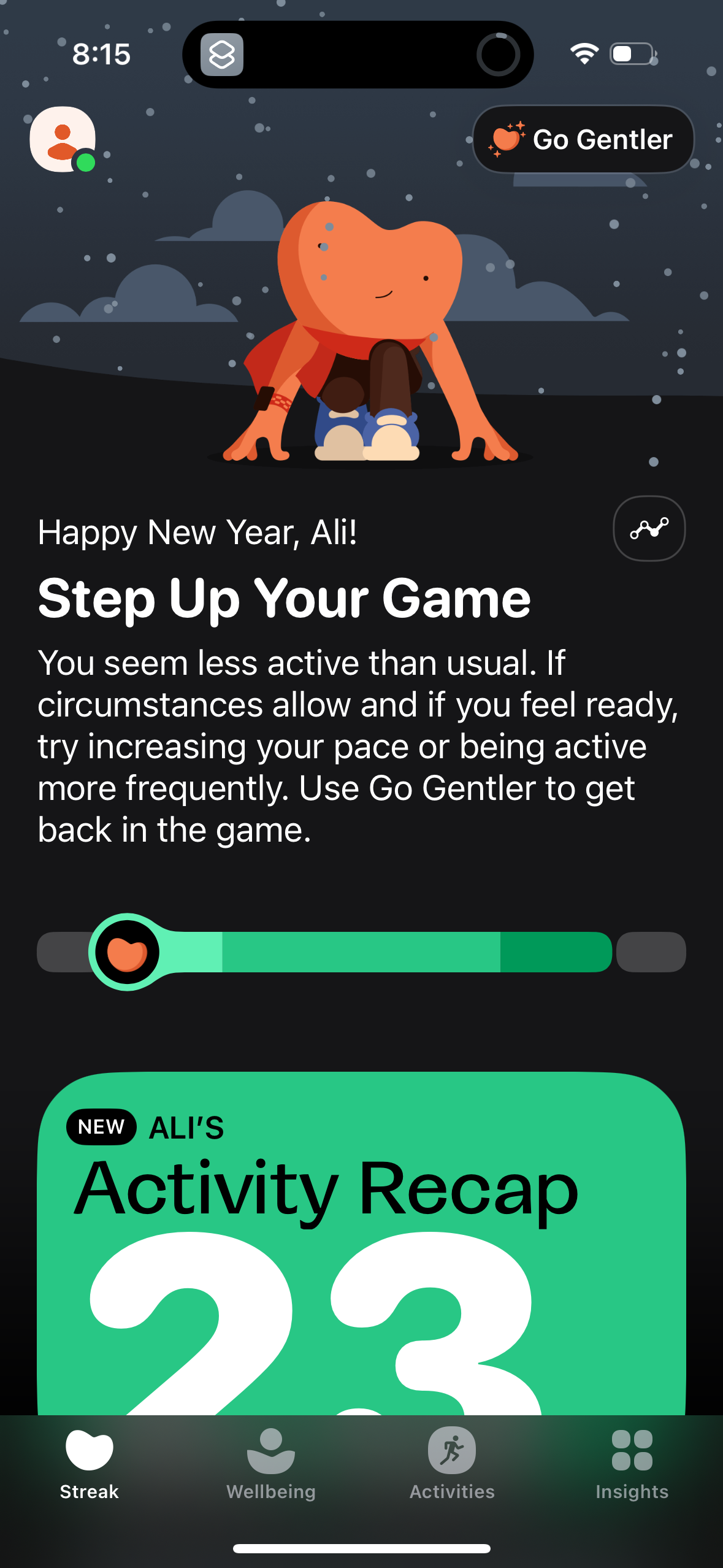
Task: Open the activity trend graph icon
Action: 648,528
